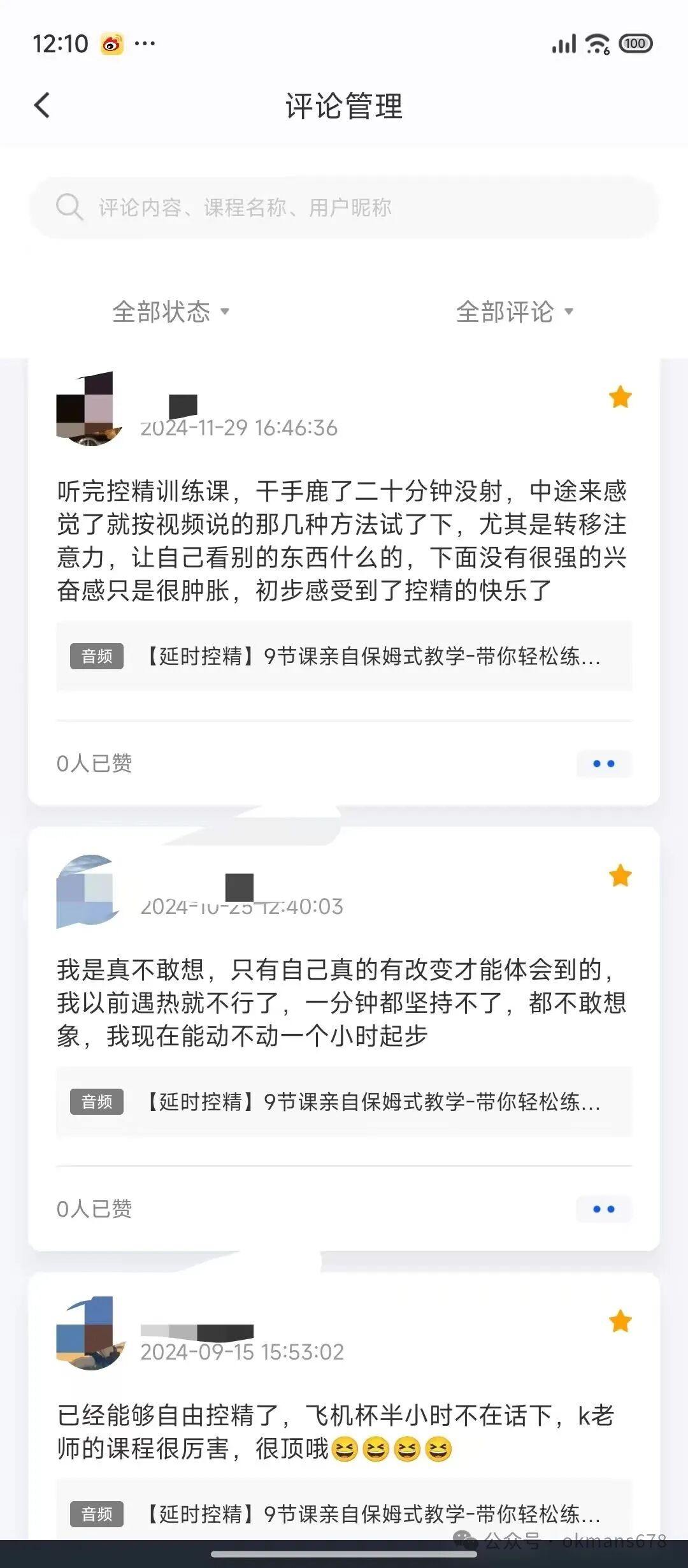Toggle the star on the 2024-09-15 comment
Viewport: 688px width, 1568px height.
tap(620, 1322)
